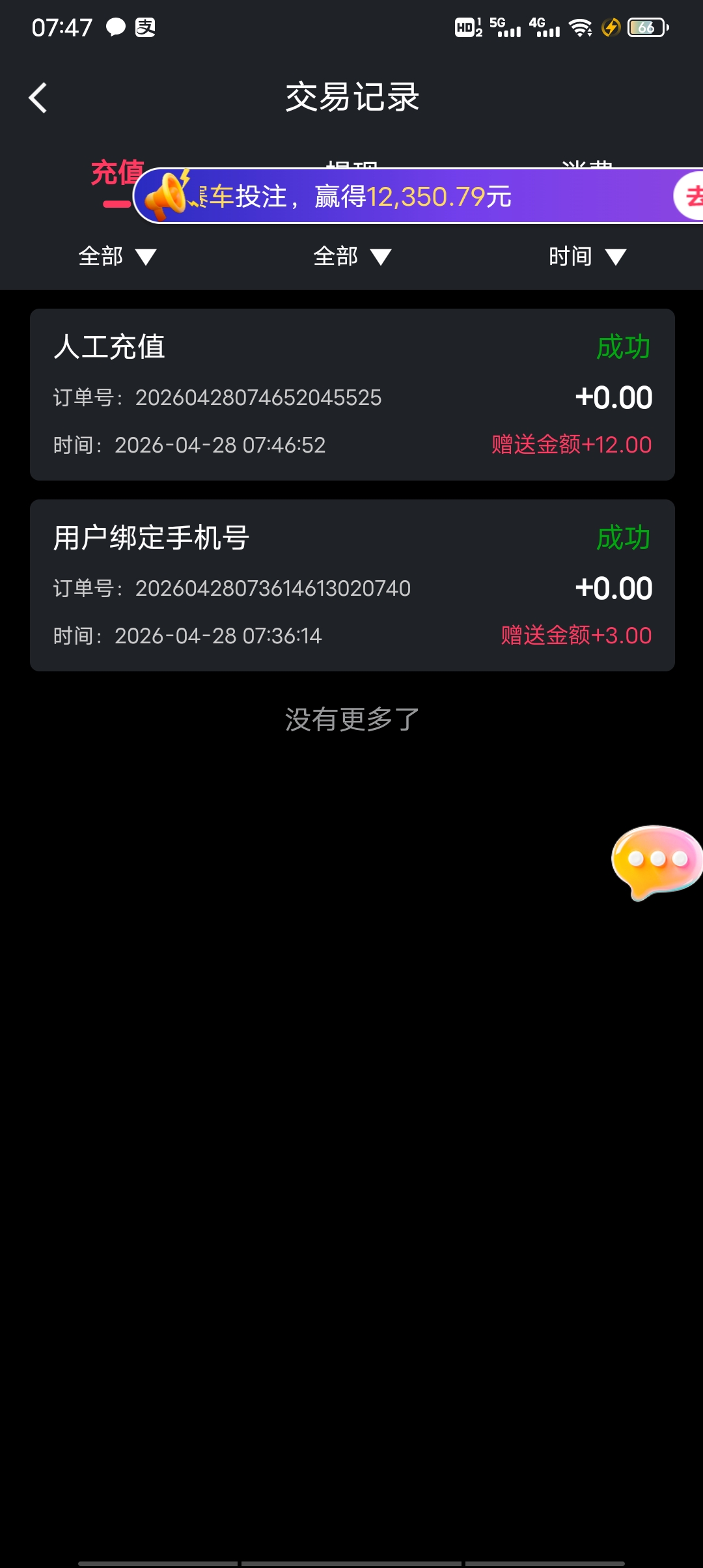Viewport: 703px width, 1568px height.
Task: Tap the 去 button on the winnings banner
Action: click(691, 196)
